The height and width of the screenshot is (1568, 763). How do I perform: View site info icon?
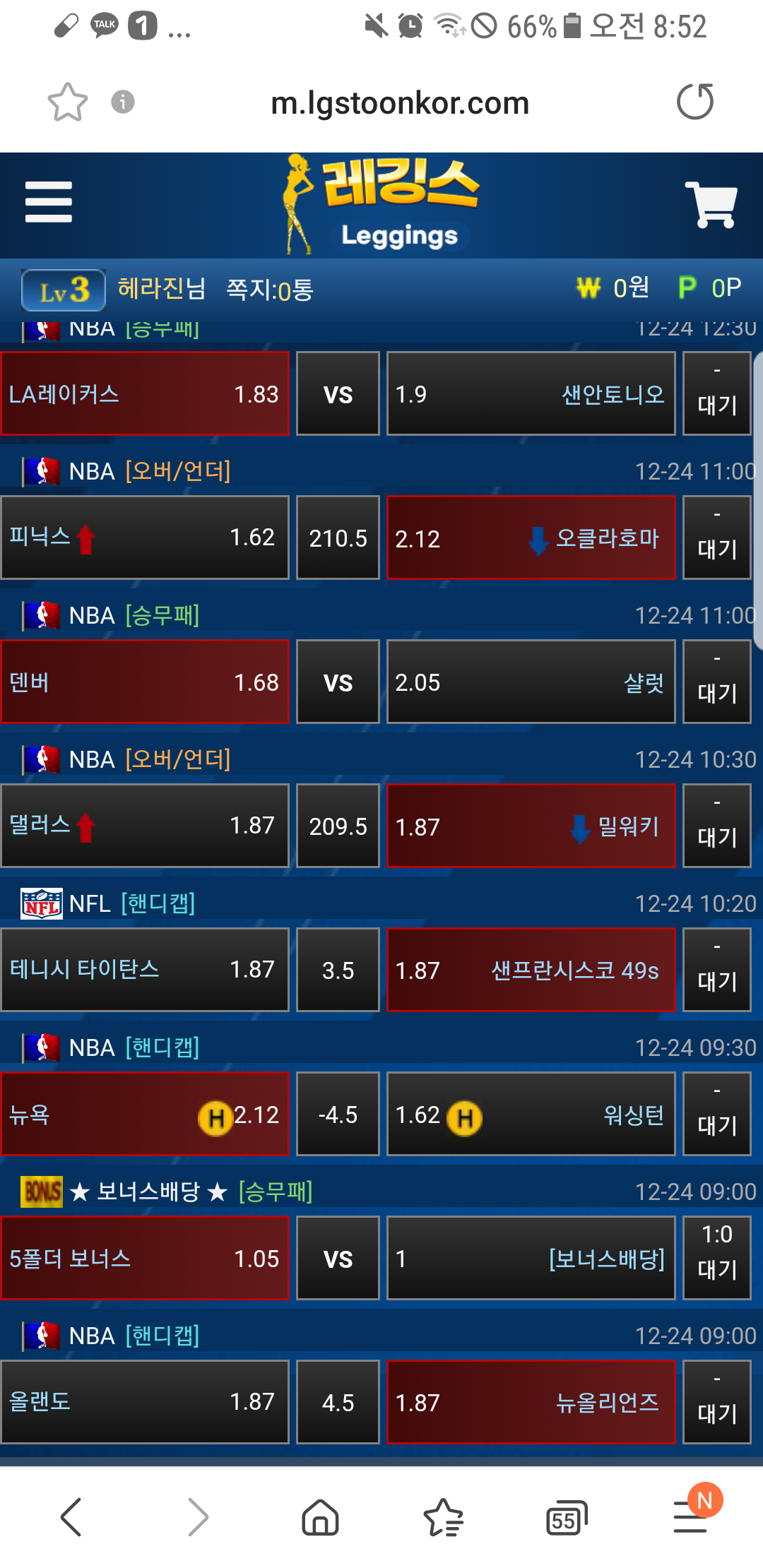(123, 102)
